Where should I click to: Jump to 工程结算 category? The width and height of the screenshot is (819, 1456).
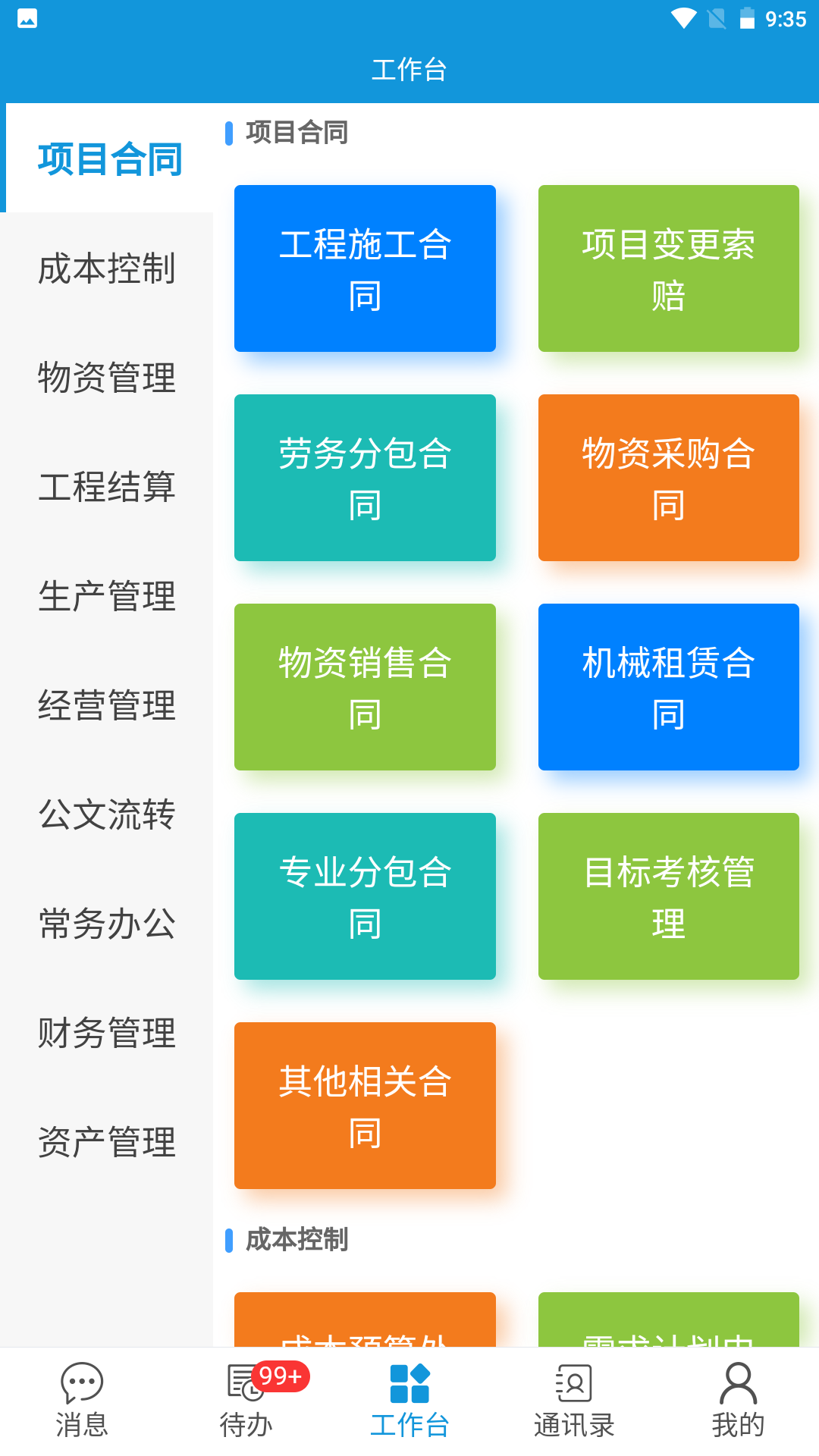coord(107,487)
